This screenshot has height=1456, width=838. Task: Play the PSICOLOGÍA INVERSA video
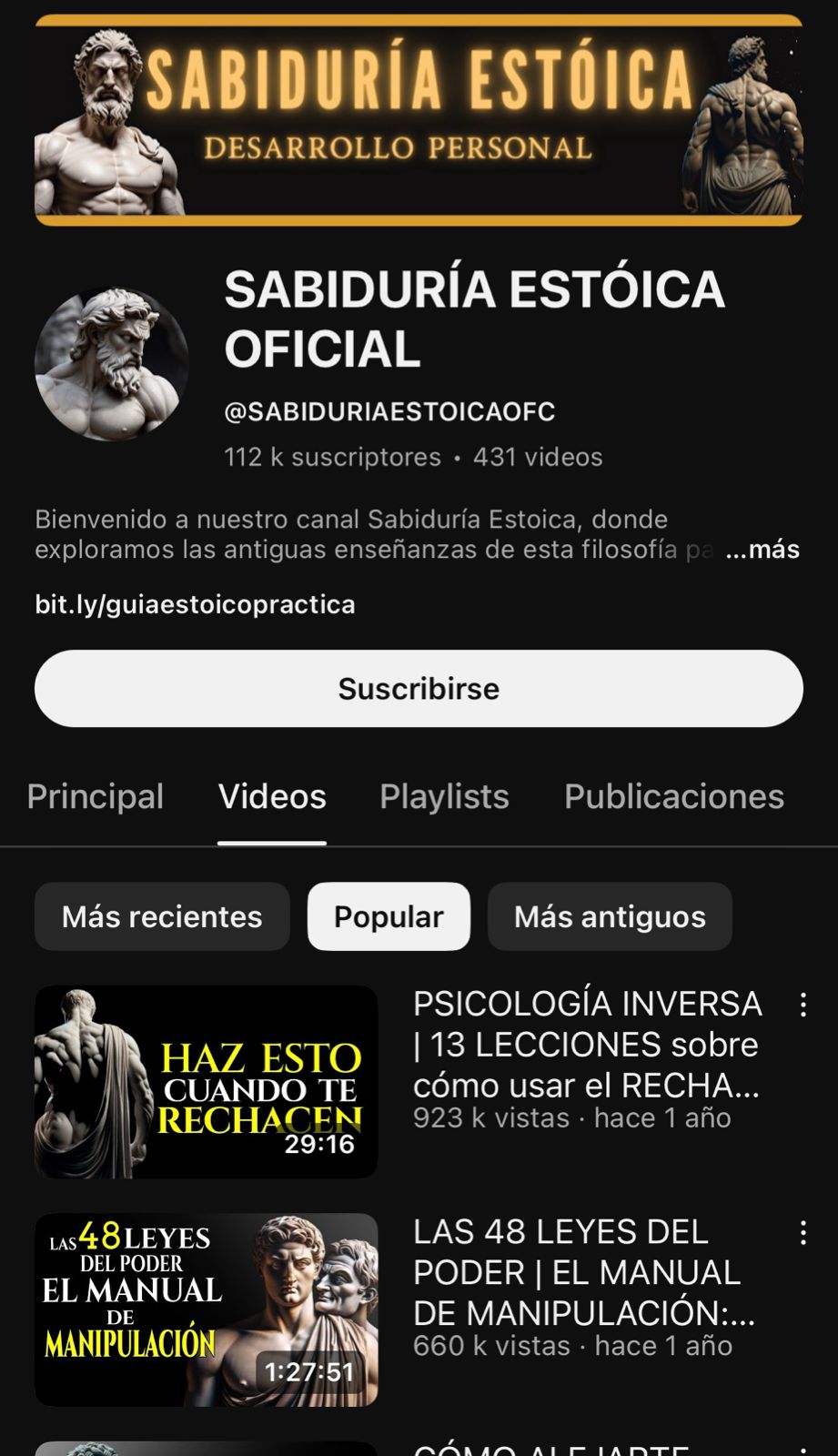tap(206, 1082)
